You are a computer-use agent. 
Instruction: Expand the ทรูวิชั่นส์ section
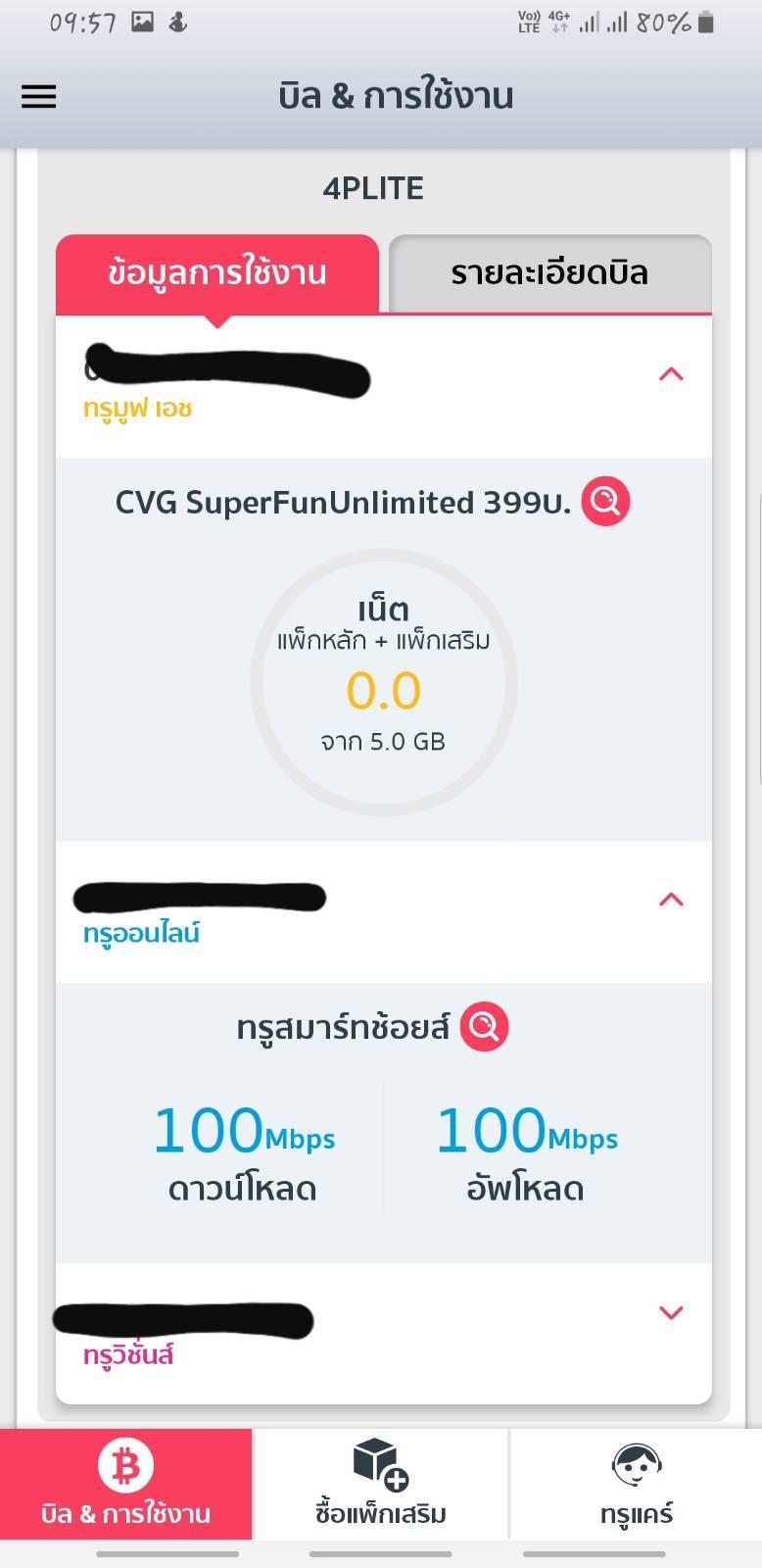(671, 1313)
